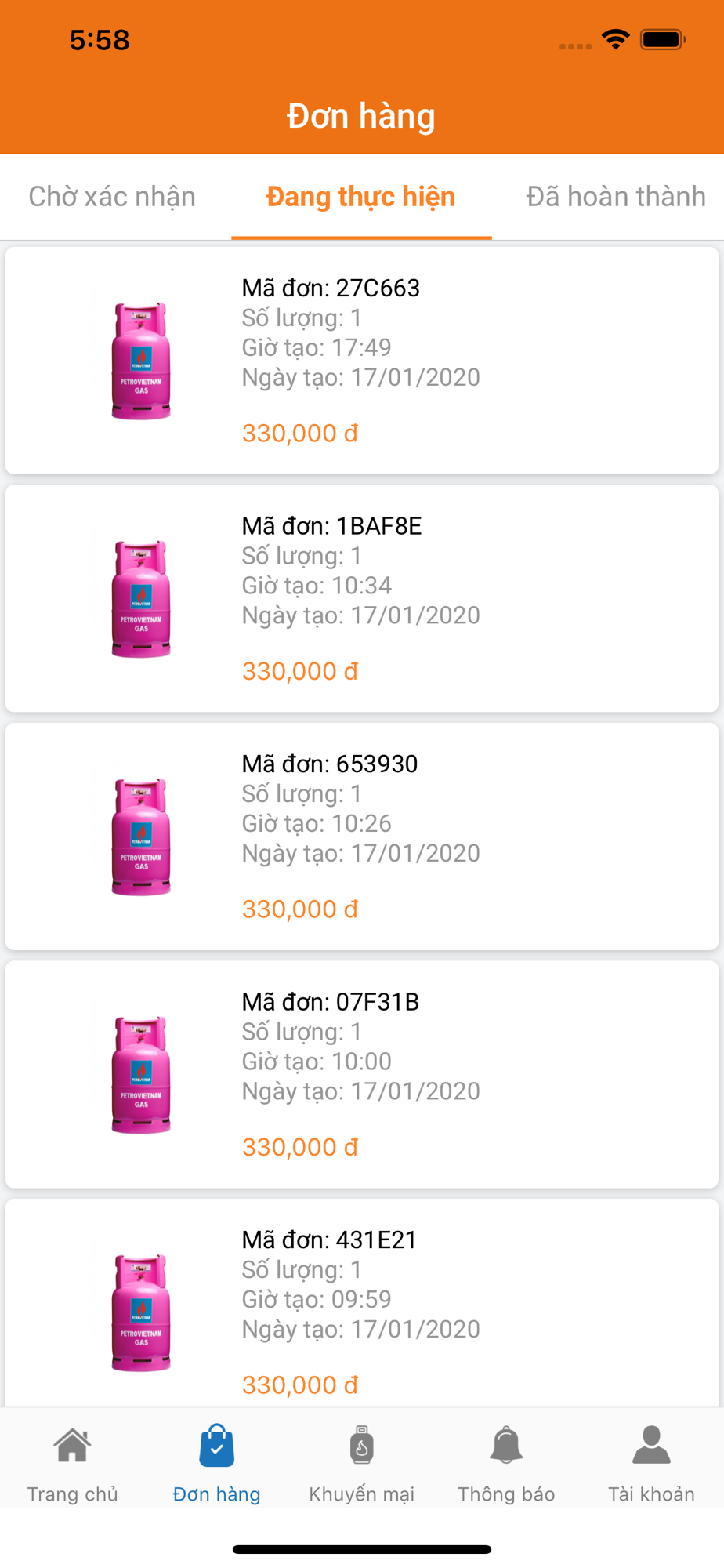
Task: Tap order card 07F31B
Action: [361, 1074]
